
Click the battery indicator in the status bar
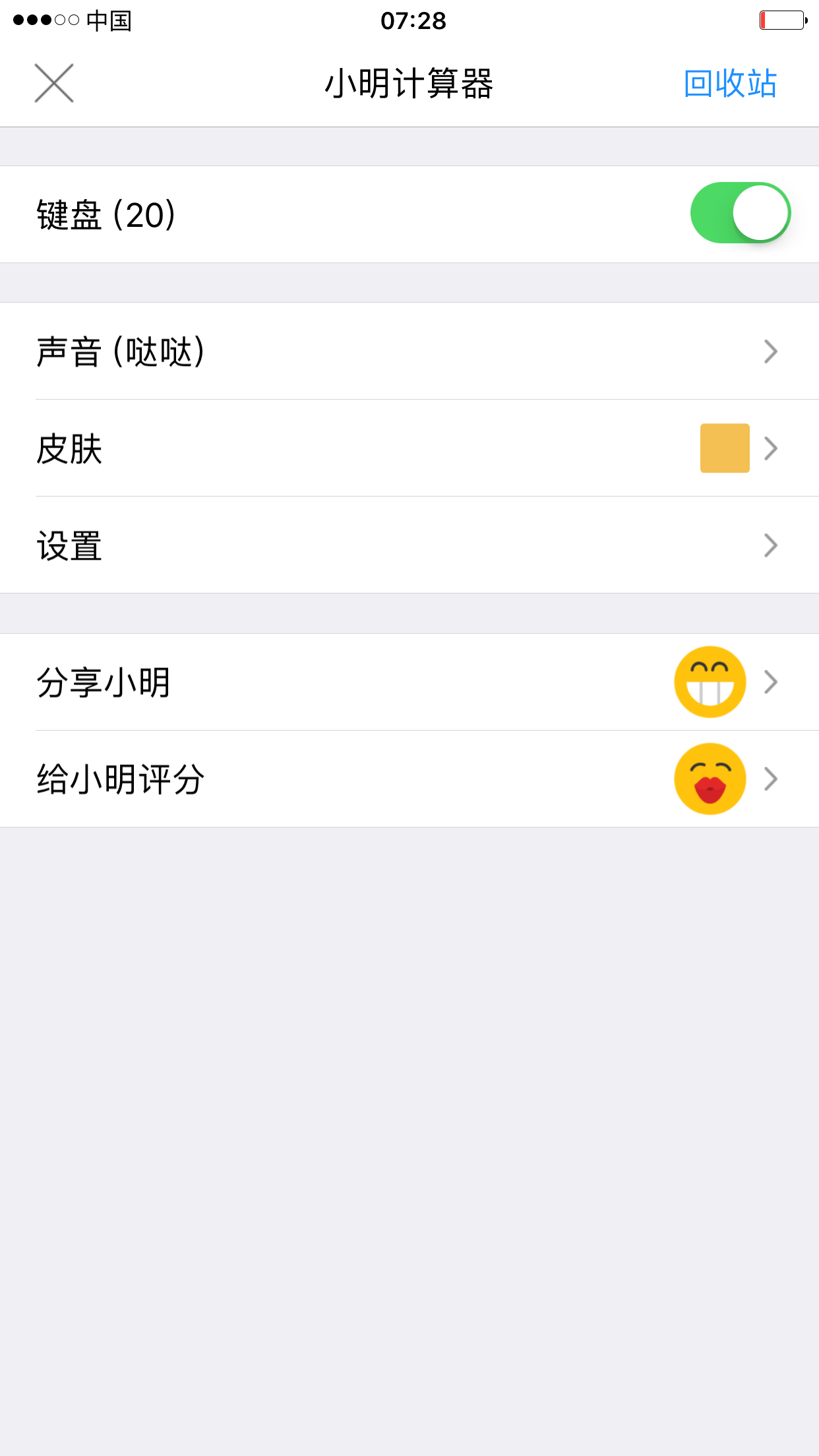[x=782, y=20]
